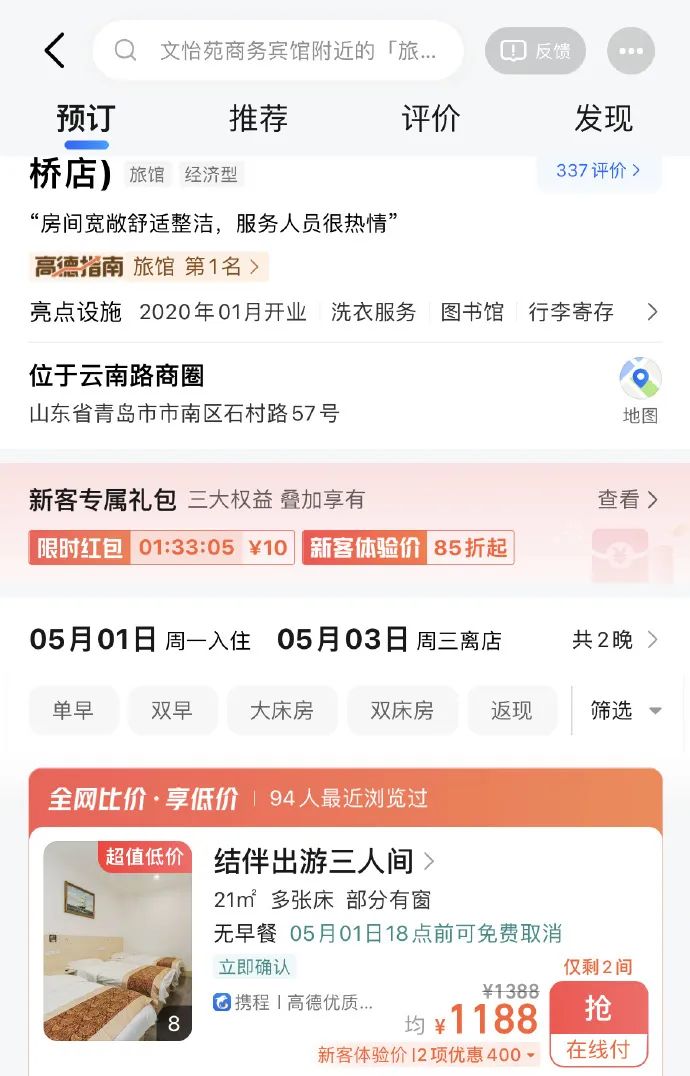Image resolution: width=690 pixels, height=1076 pixels.
Task: Select the 大床房 filter chip
Action: (281, 711)
